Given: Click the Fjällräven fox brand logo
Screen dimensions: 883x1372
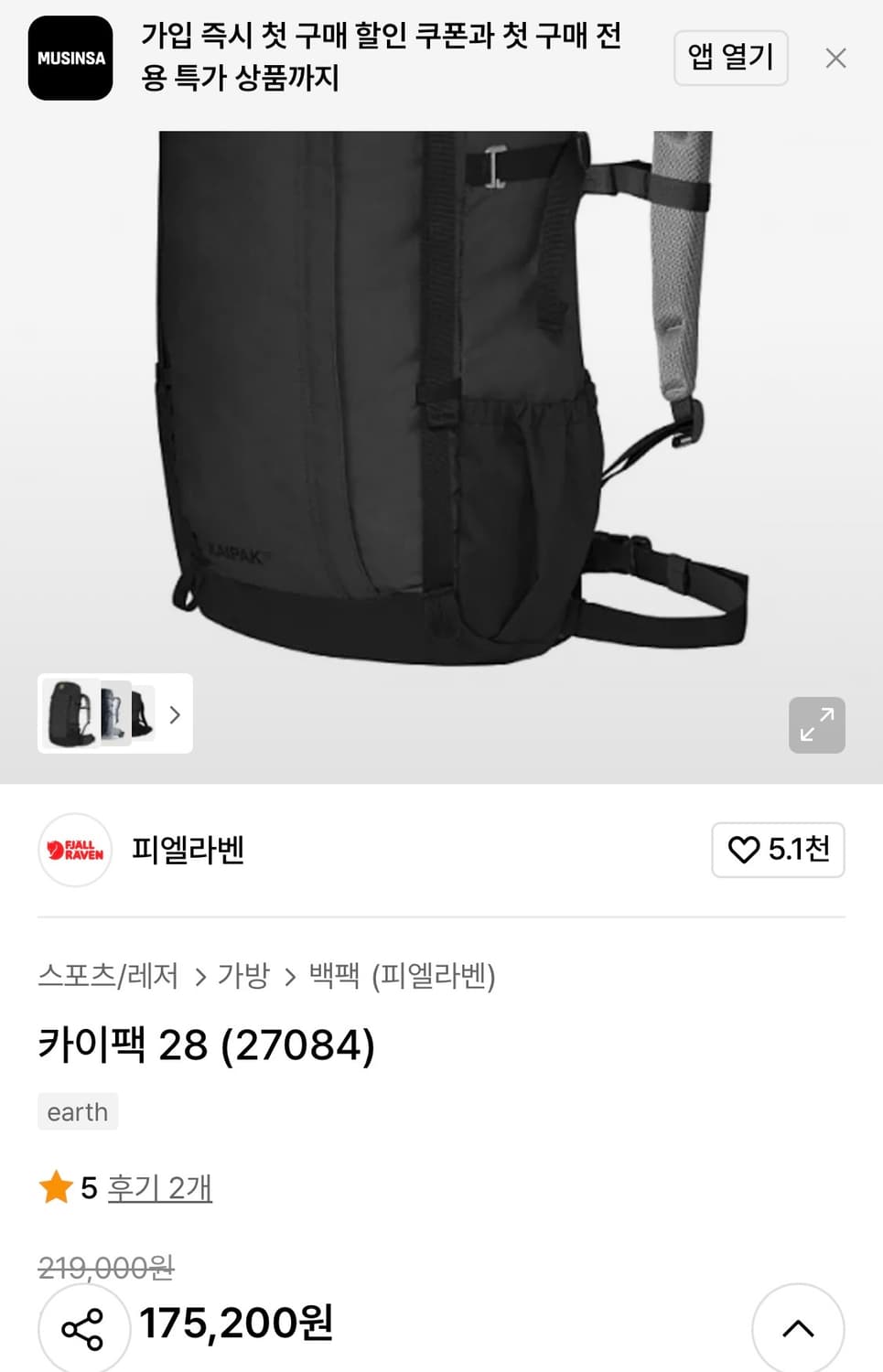Looking at the screenshot, I should pos(74,850).
